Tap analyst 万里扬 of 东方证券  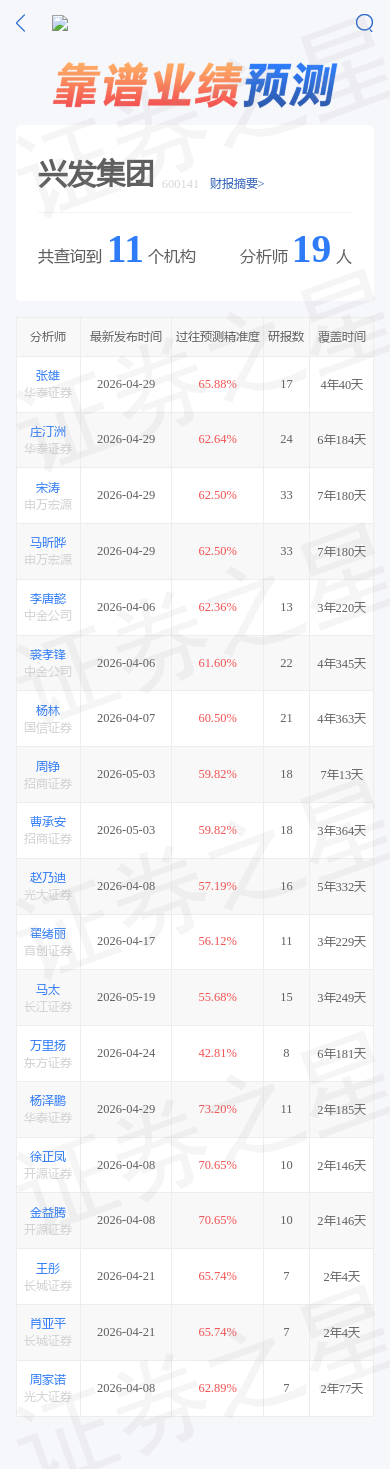pos(48,1045)
